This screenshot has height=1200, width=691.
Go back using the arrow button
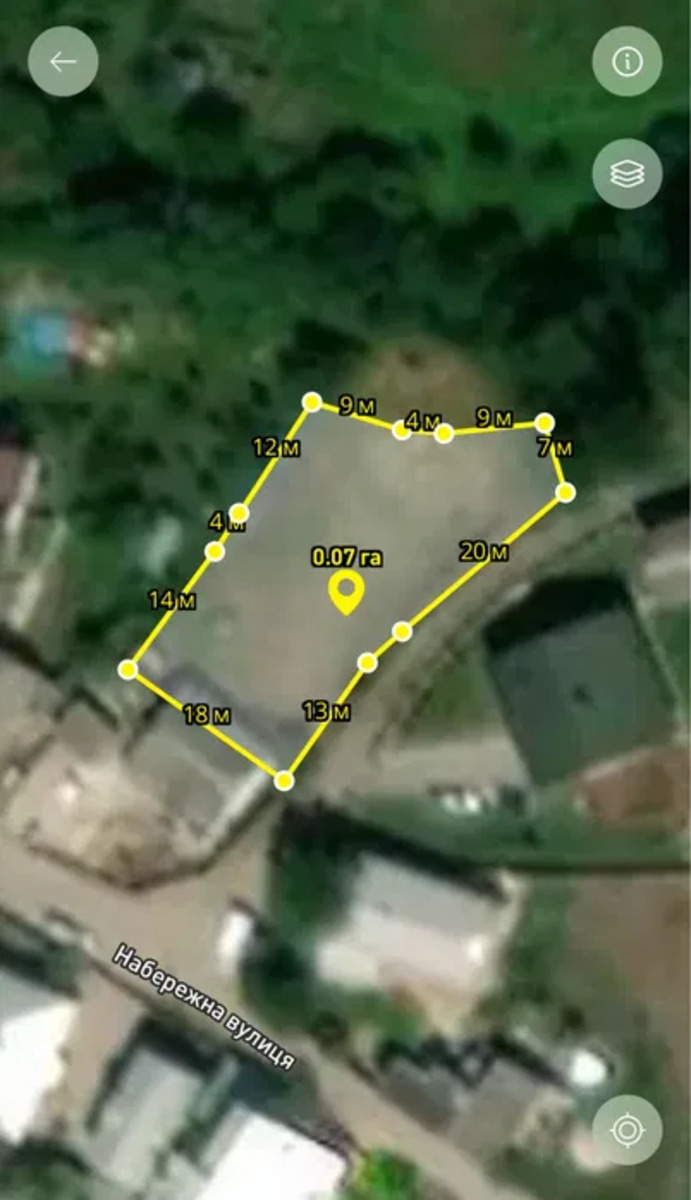click(63, 61)
